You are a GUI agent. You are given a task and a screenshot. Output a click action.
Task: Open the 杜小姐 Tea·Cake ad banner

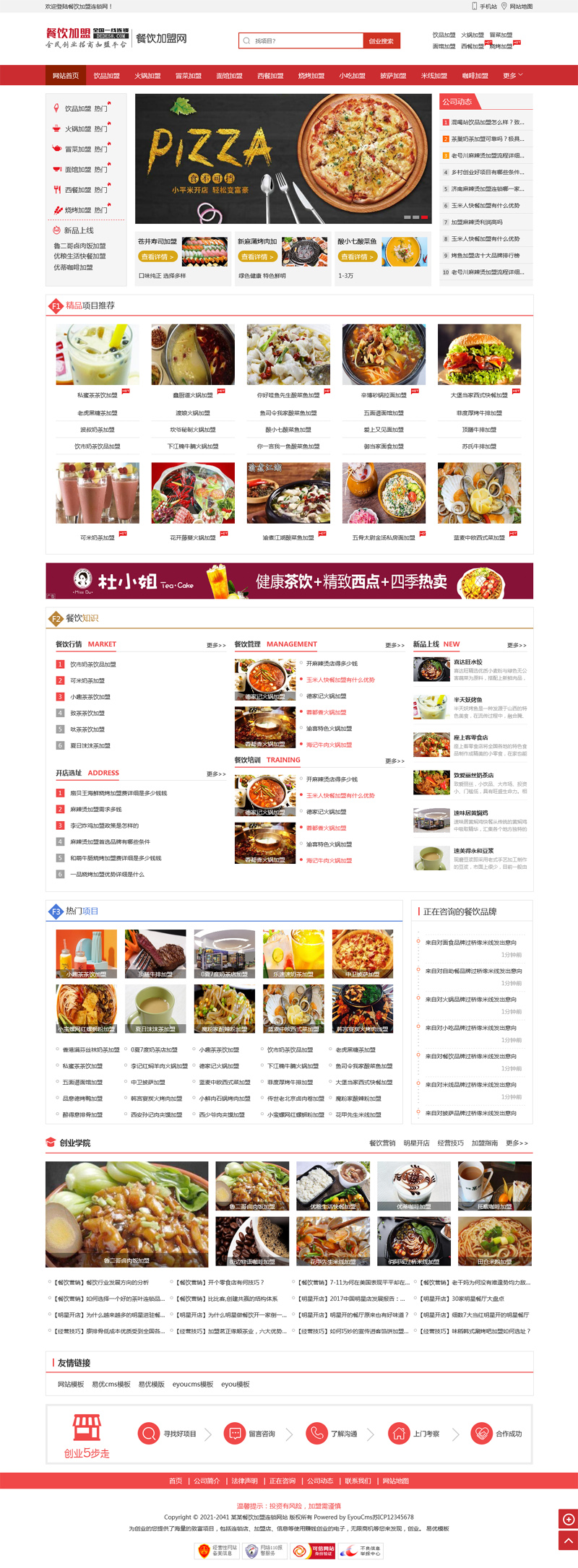click(289, 581)
